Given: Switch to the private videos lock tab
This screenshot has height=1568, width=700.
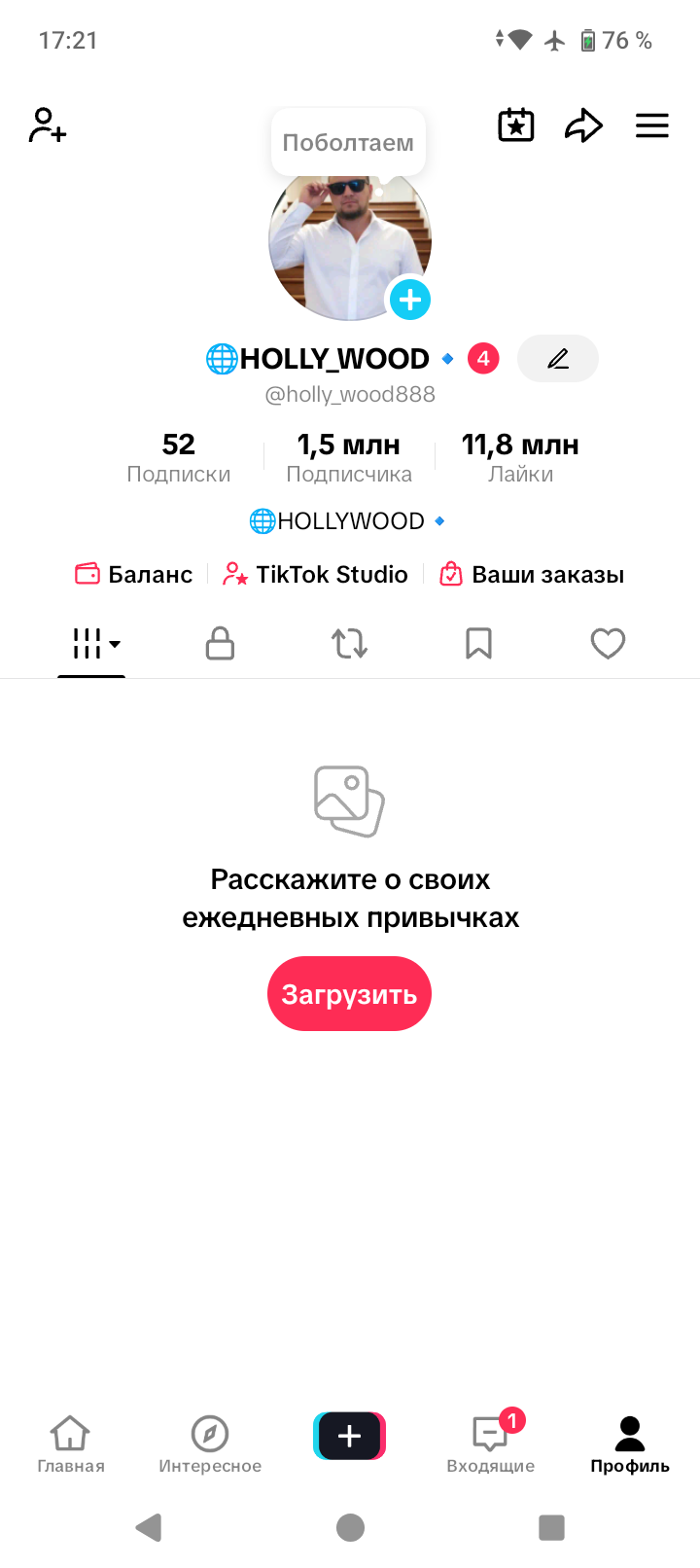Looking at the screenshot, I should point(221,644).
